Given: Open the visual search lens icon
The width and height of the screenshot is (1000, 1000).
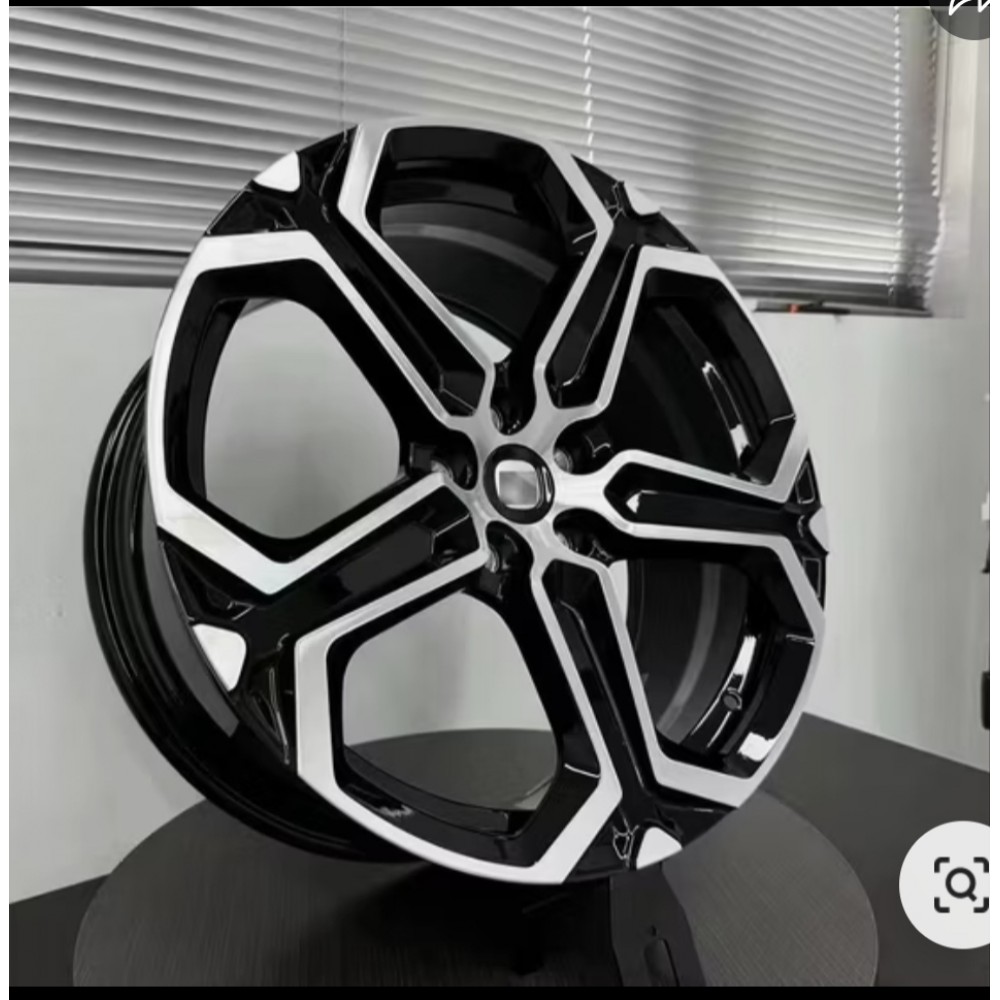Looking at the screenshot, I should pyautogui.click(x=959, y=884).
